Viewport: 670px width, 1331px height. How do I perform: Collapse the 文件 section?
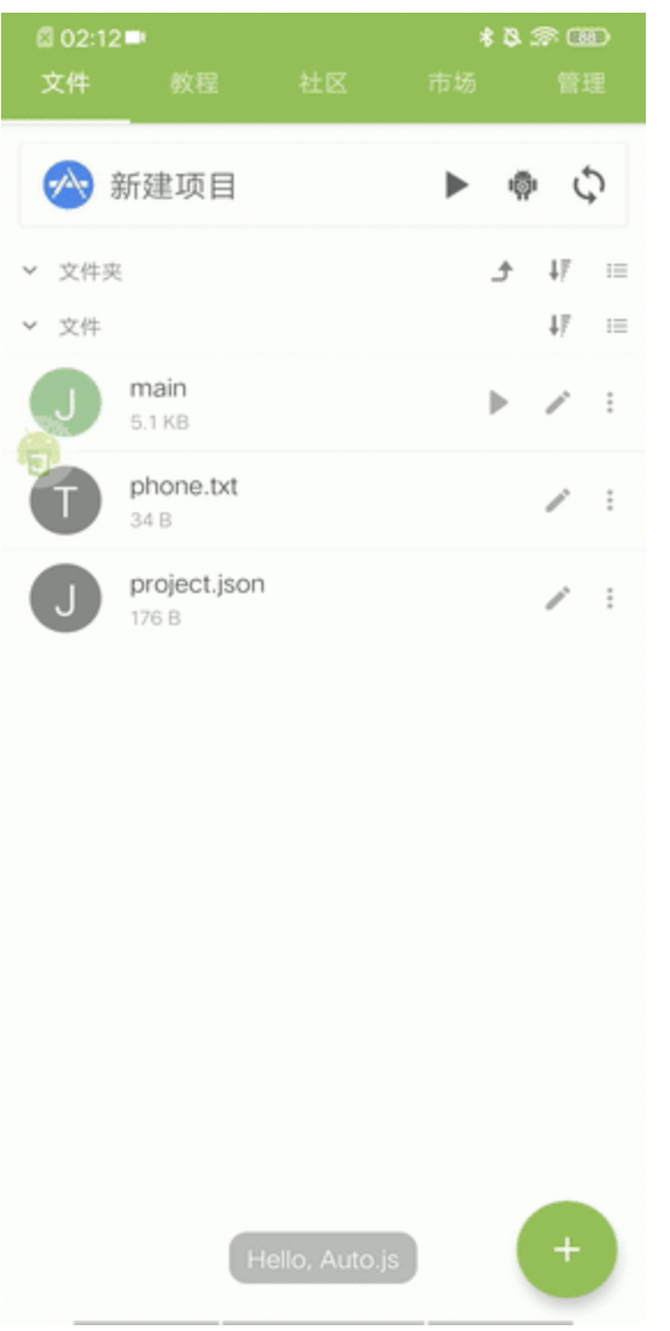tap(30, 326)
